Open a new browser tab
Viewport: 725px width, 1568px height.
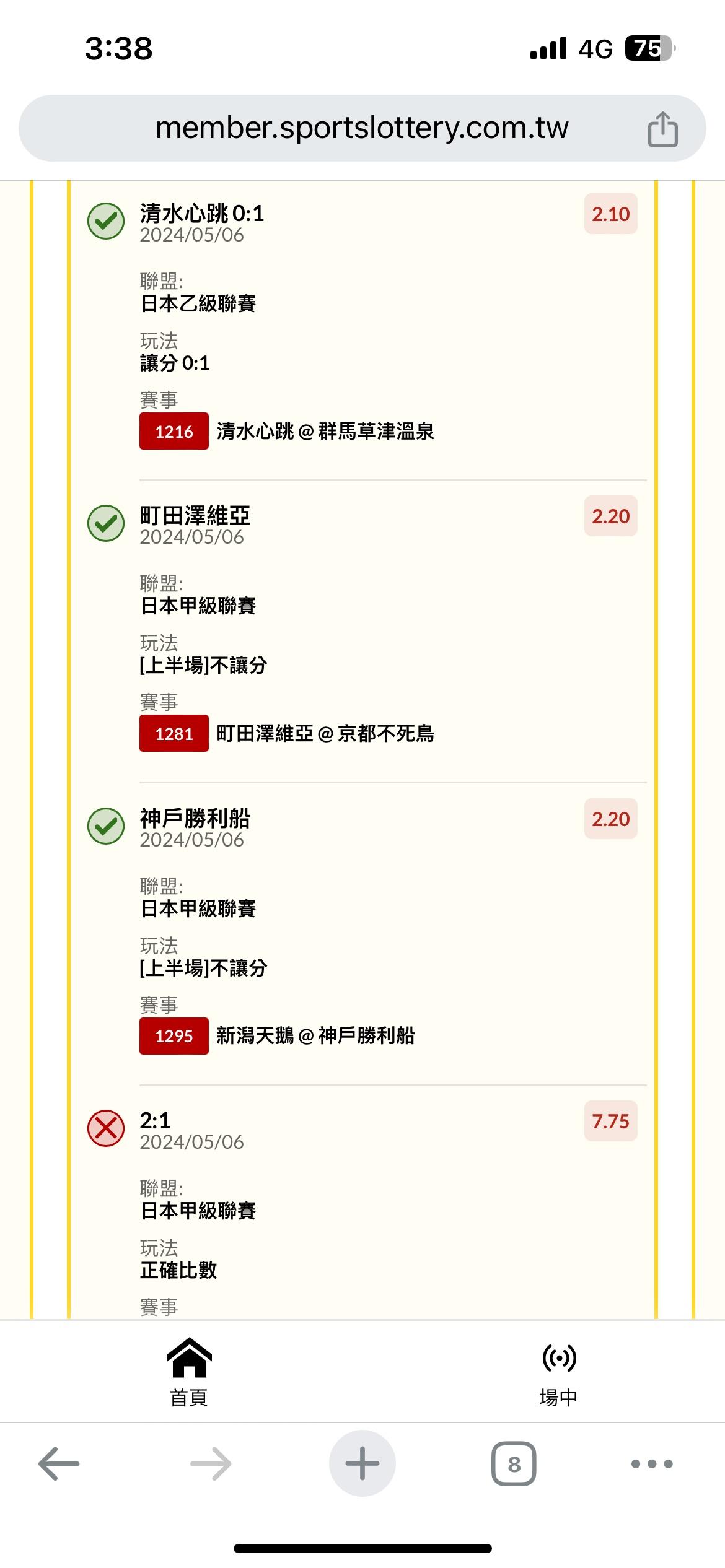pyautogui.click(x=362, y=1464)
